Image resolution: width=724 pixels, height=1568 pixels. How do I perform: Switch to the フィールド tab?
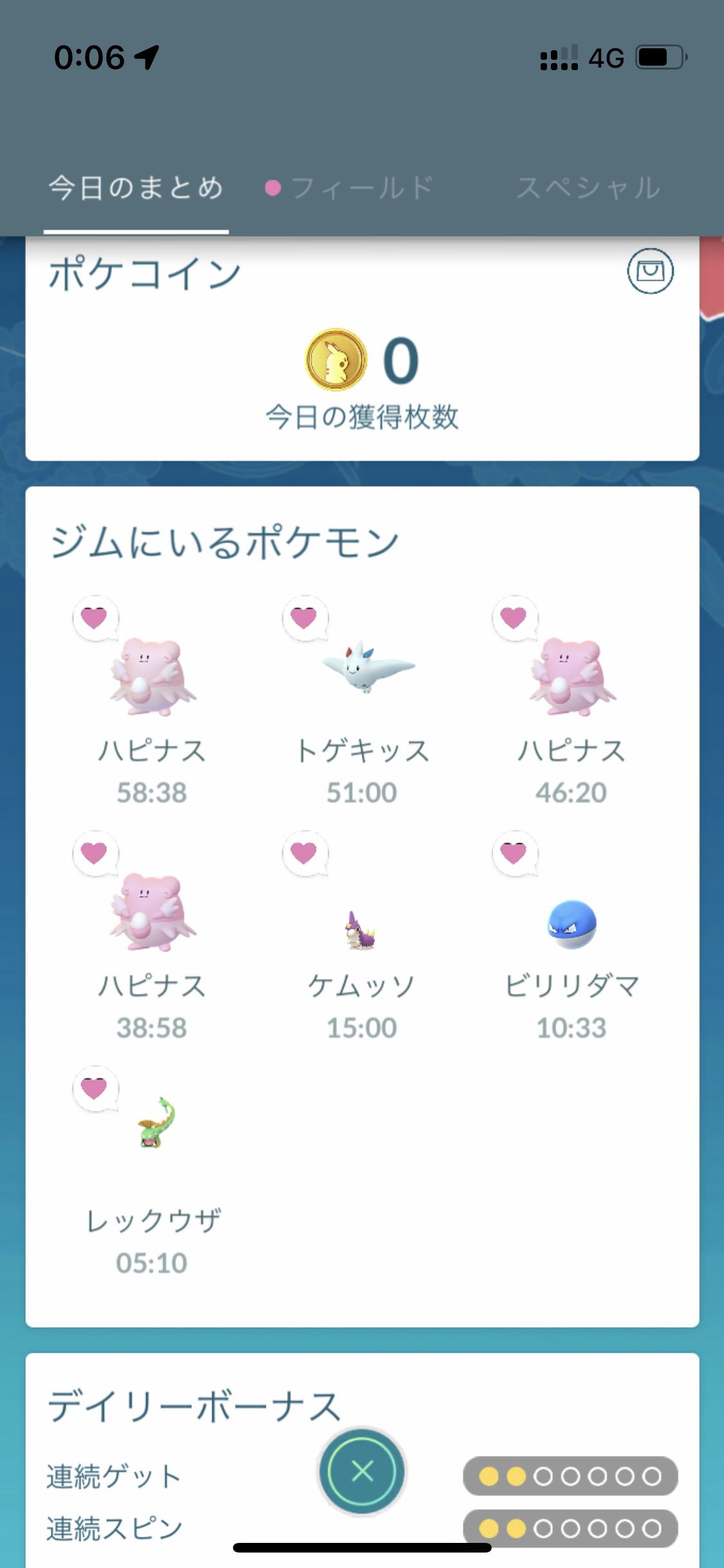point(351,189)
